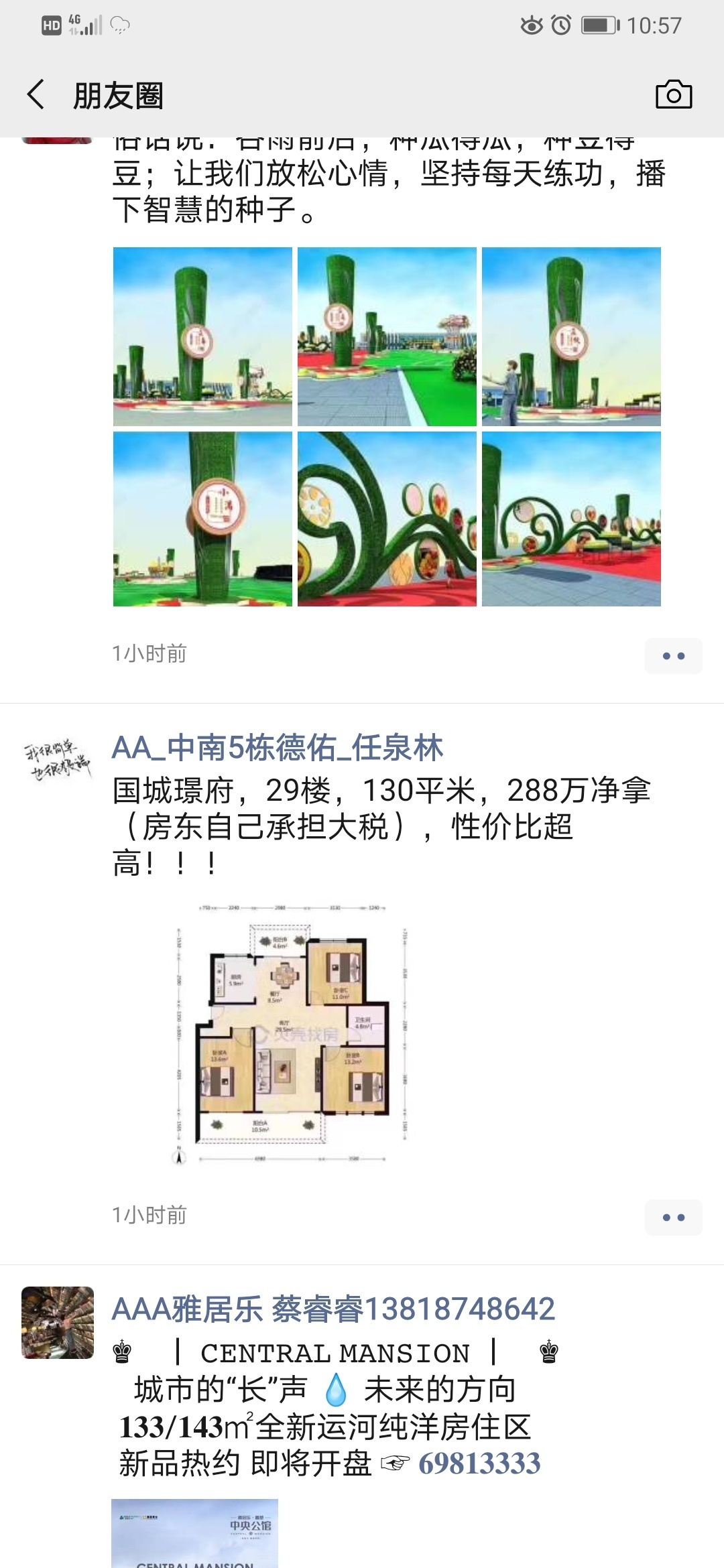Open the camera to post a moment
724x1568 pixels.
point(673,94)
